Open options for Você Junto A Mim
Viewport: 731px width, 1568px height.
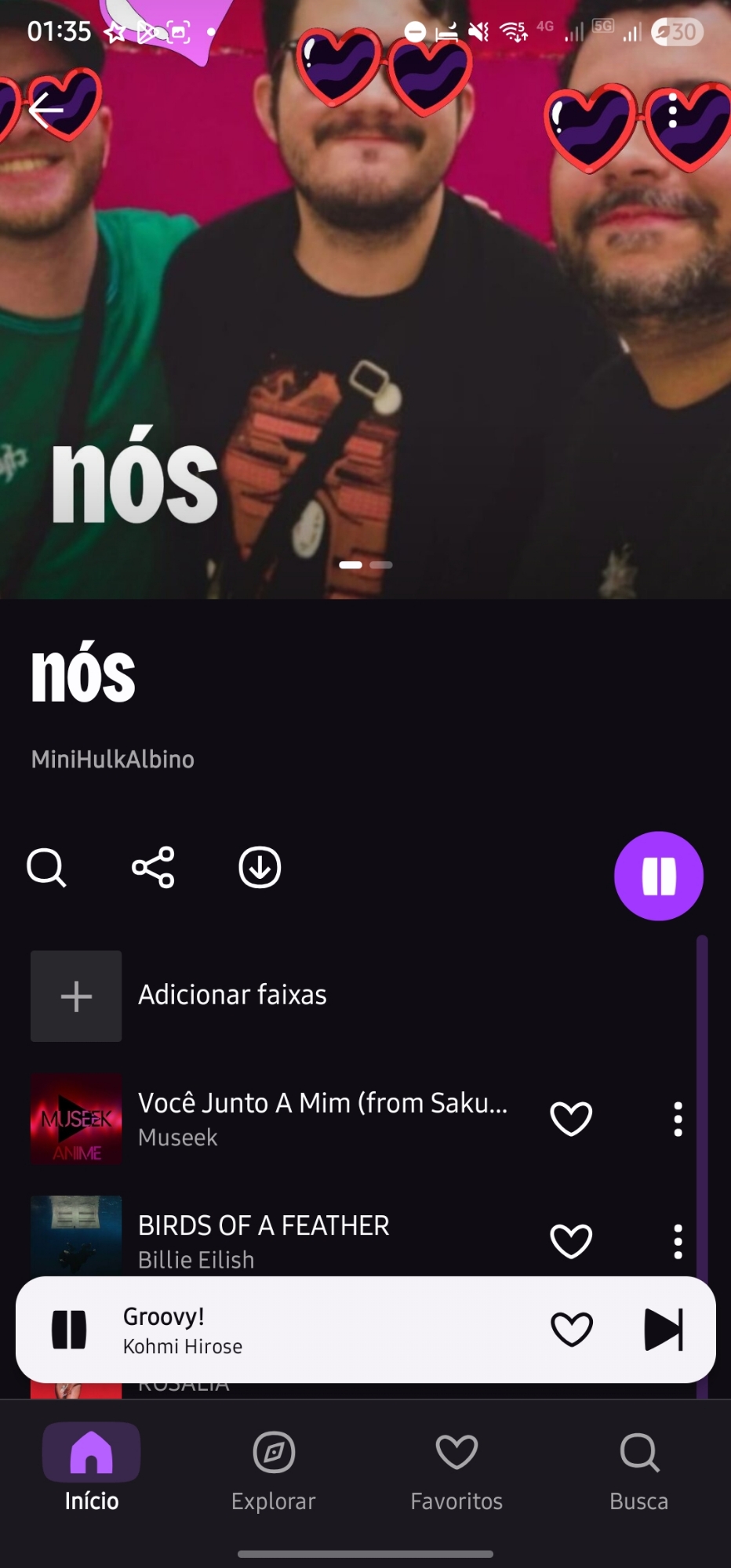click(678, 1119)
